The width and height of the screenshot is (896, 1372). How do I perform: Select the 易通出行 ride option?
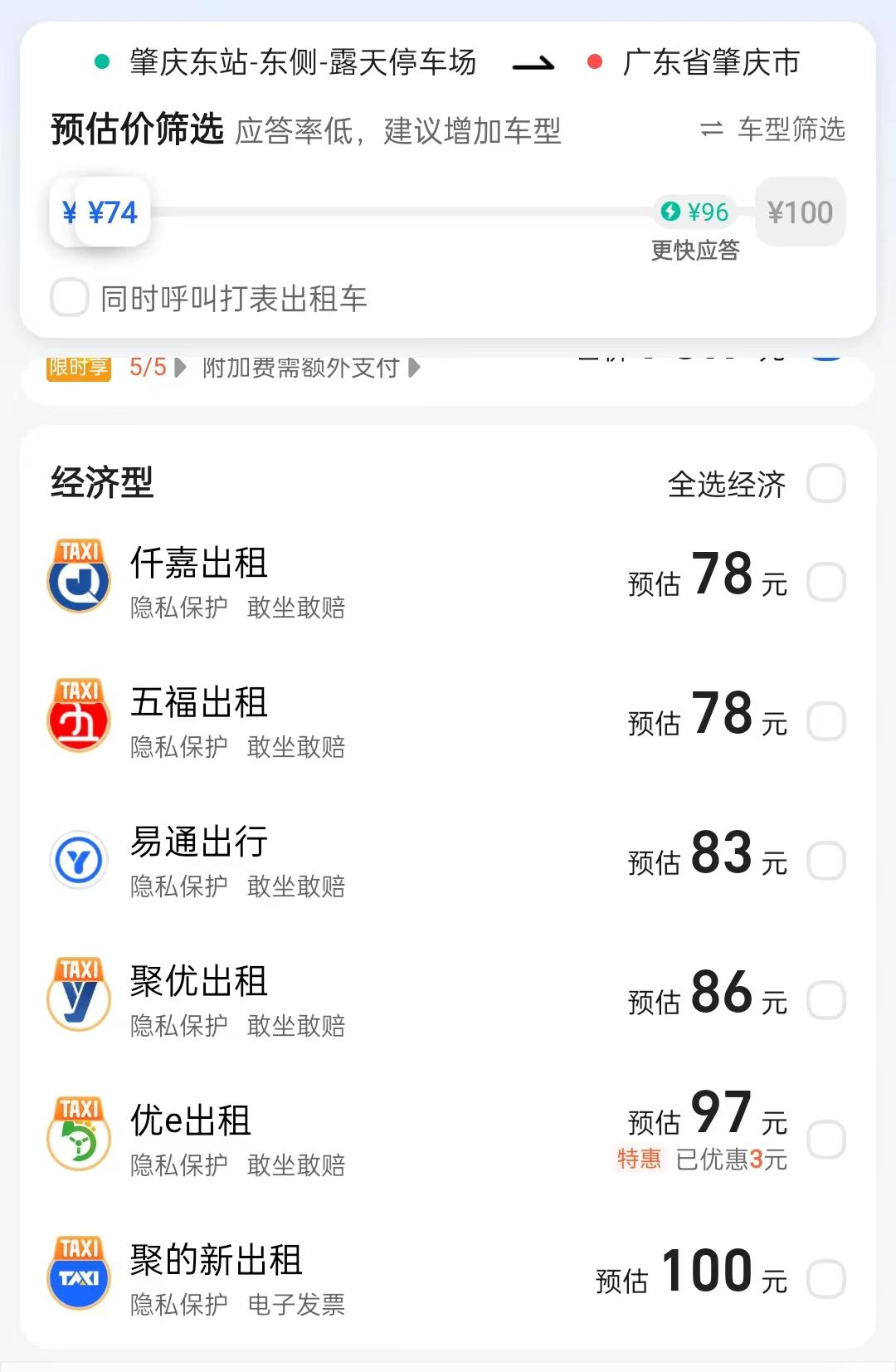click(x=826, y=861)
